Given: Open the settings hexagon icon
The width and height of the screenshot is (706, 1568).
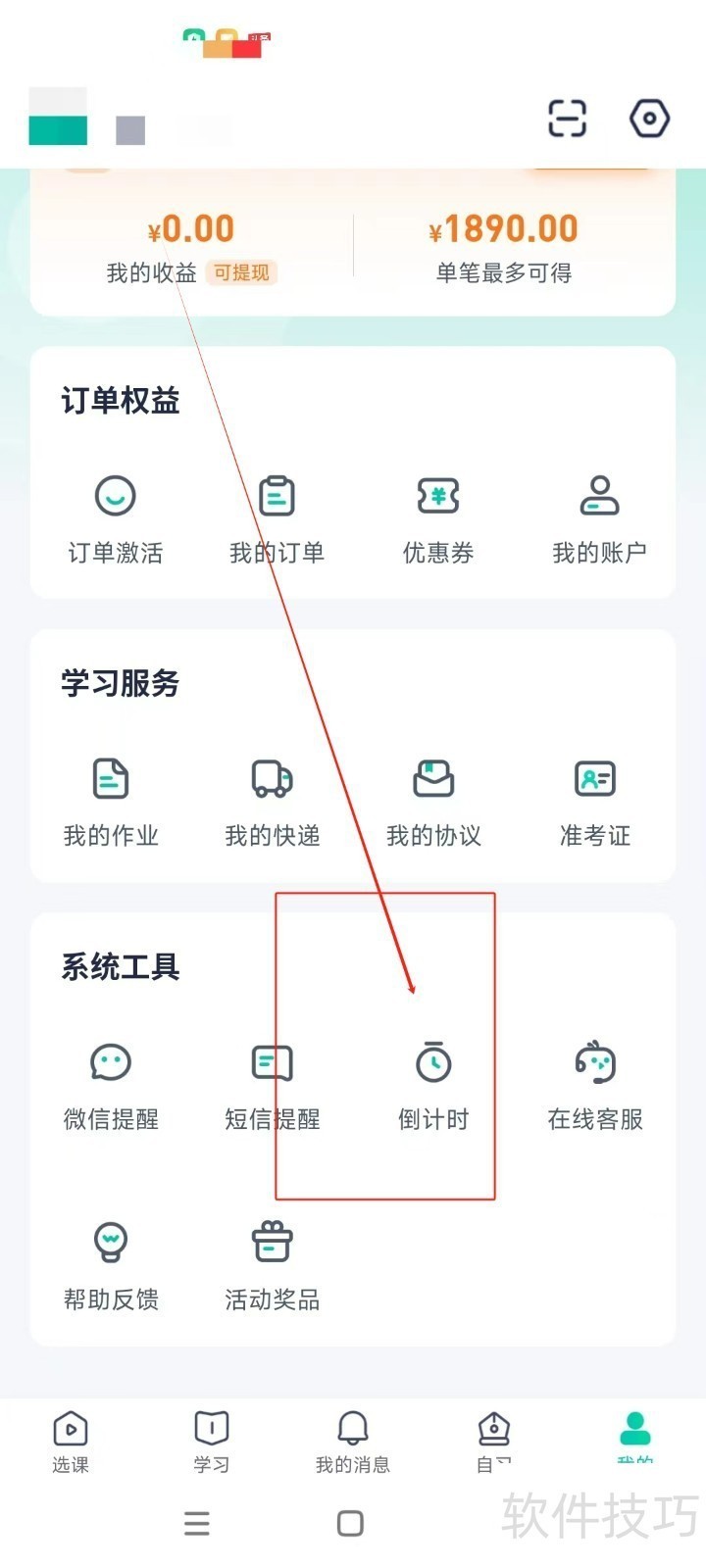Looking at the screenshot, I should (649, 119).
